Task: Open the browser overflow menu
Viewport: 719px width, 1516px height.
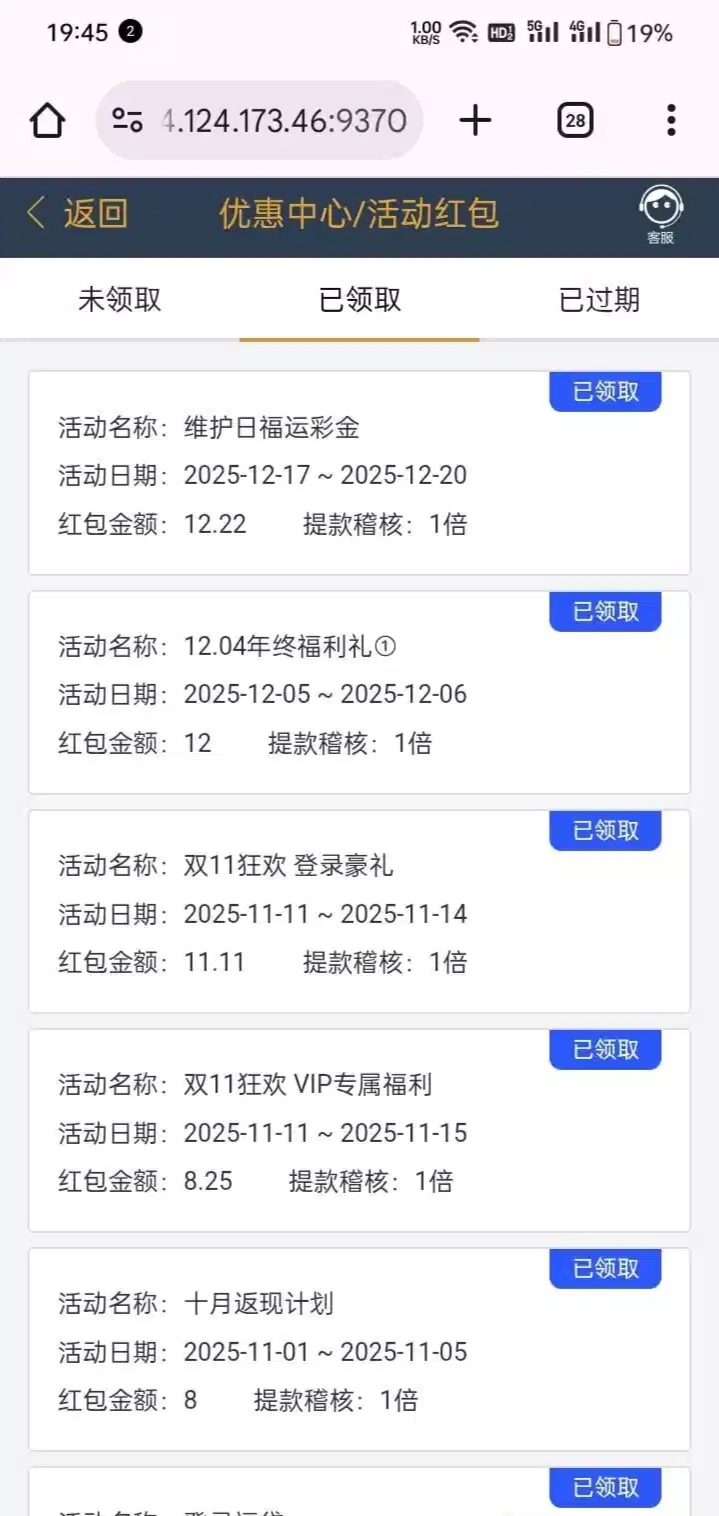Action: pos(671,121)
